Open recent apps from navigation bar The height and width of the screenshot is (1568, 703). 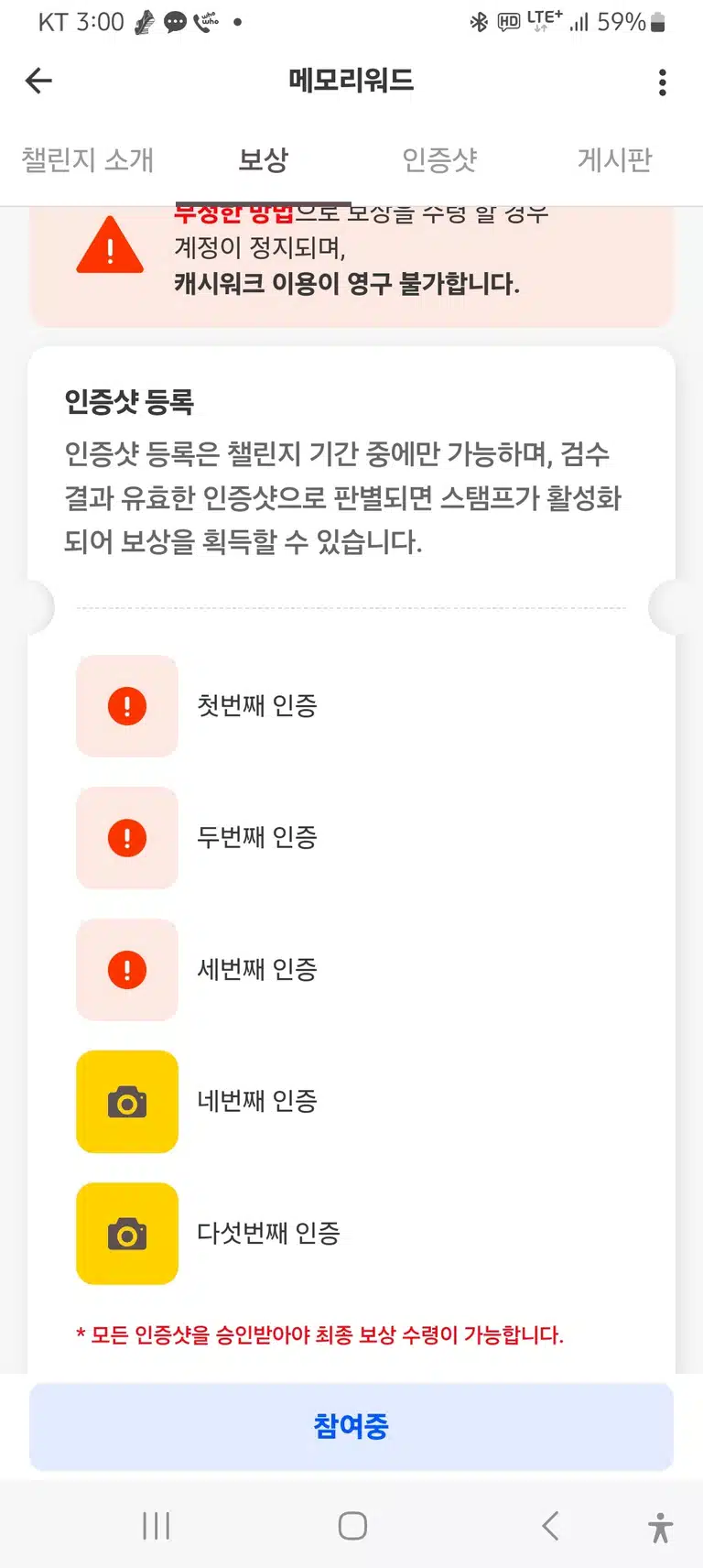[157, 1526]
